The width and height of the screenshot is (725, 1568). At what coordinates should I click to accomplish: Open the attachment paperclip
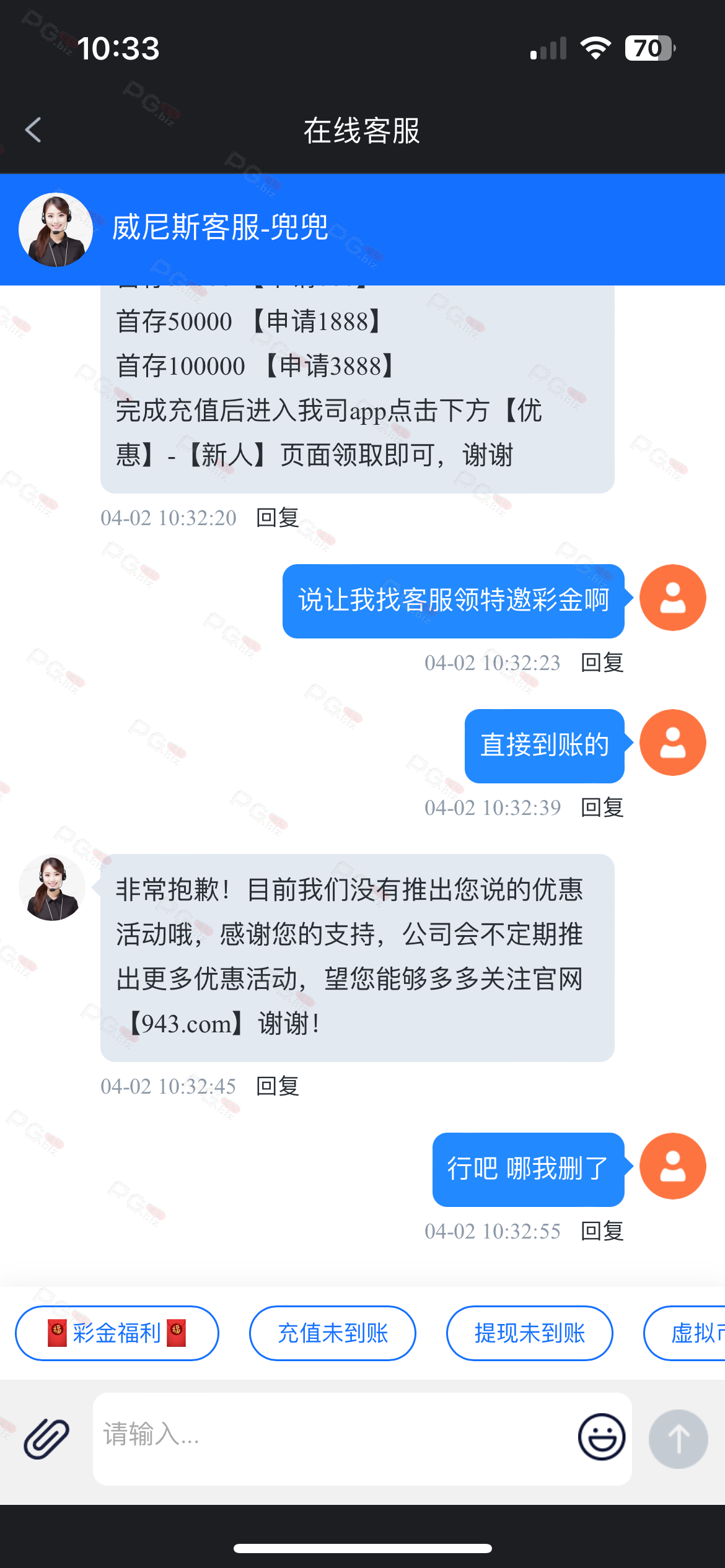tap(46, 1438)
